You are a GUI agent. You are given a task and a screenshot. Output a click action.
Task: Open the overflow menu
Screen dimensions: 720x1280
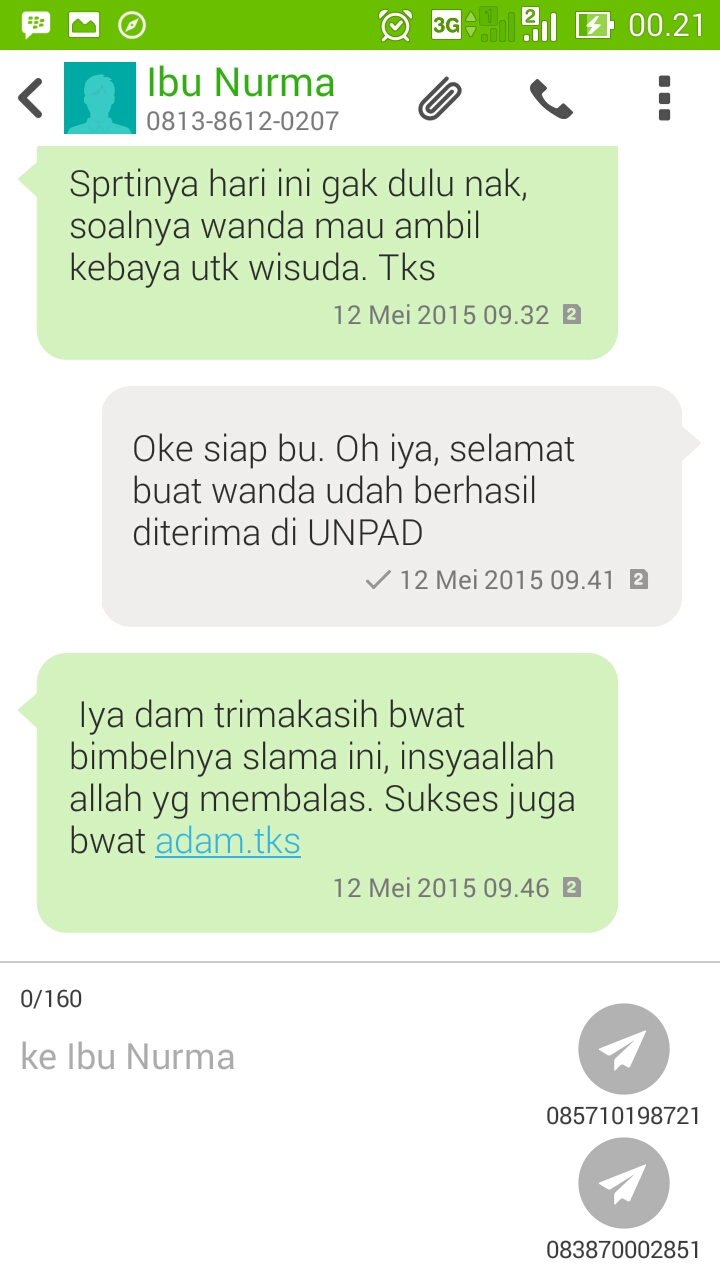point(664,98)
